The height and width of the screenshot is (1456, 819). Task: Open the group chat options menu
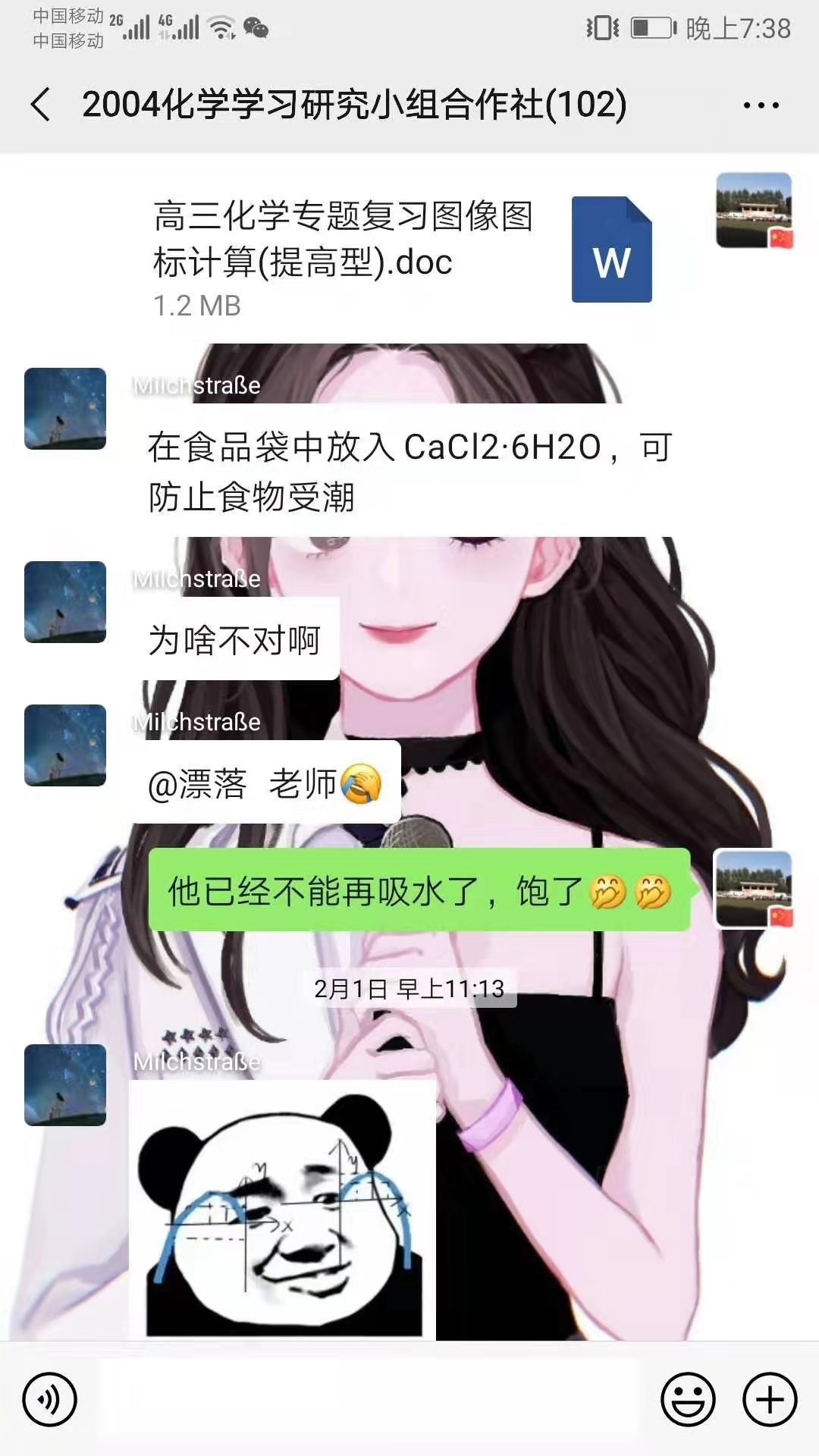pos(761,105)
